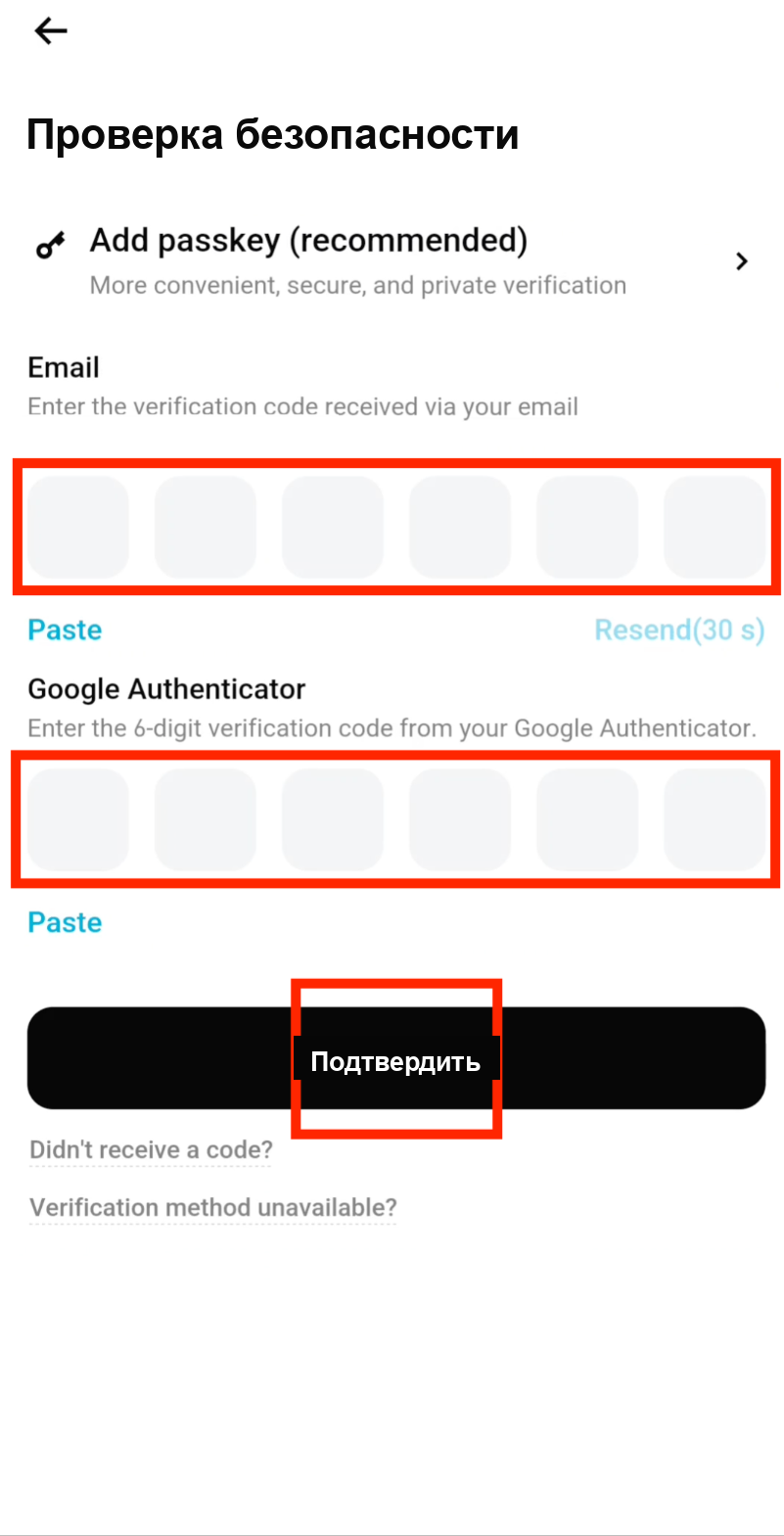Viewport: 784px width, 1536px height.
Task: Open Verification method unavailable? help
Action: coord(213,1207)
